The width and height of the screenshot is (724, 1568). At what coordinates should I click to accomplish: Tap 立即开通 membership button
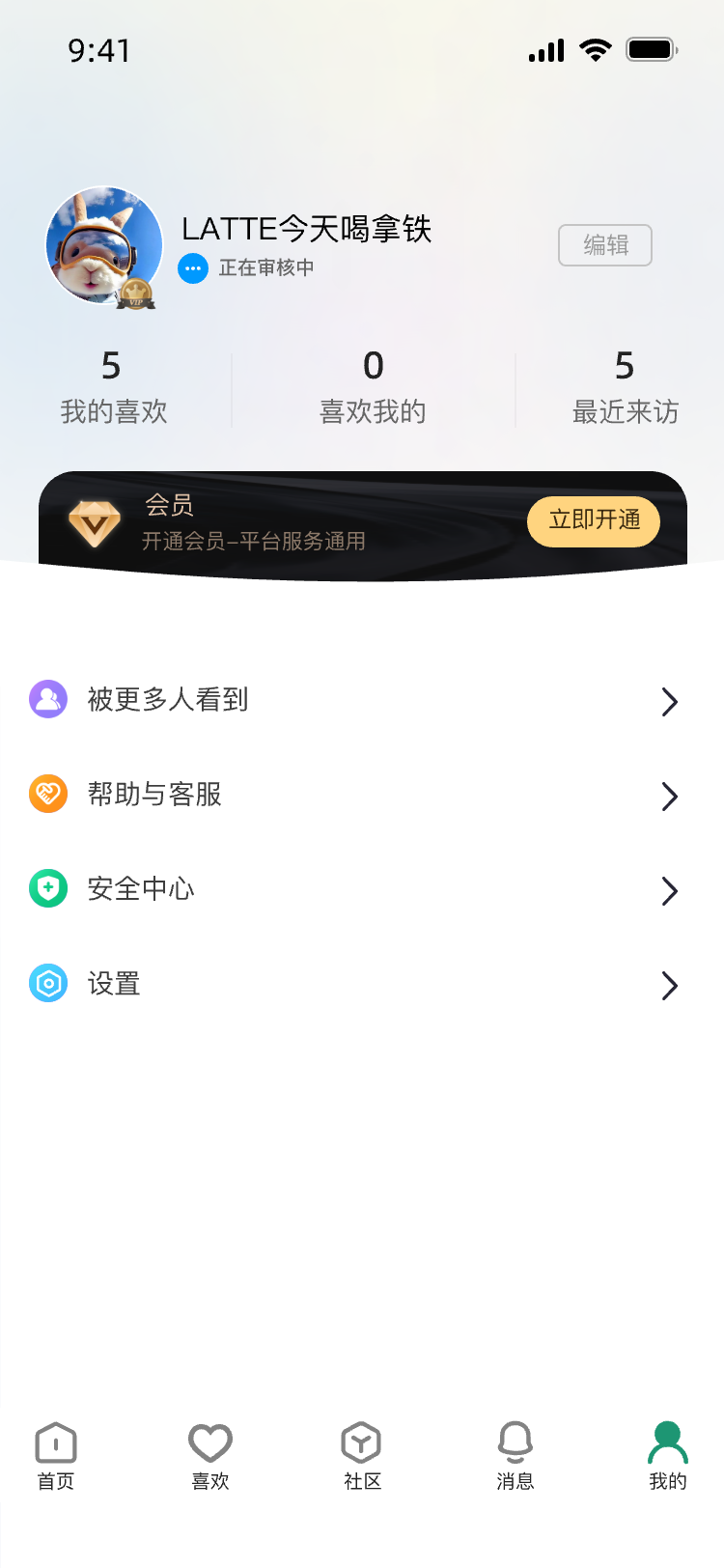(594, 521)
